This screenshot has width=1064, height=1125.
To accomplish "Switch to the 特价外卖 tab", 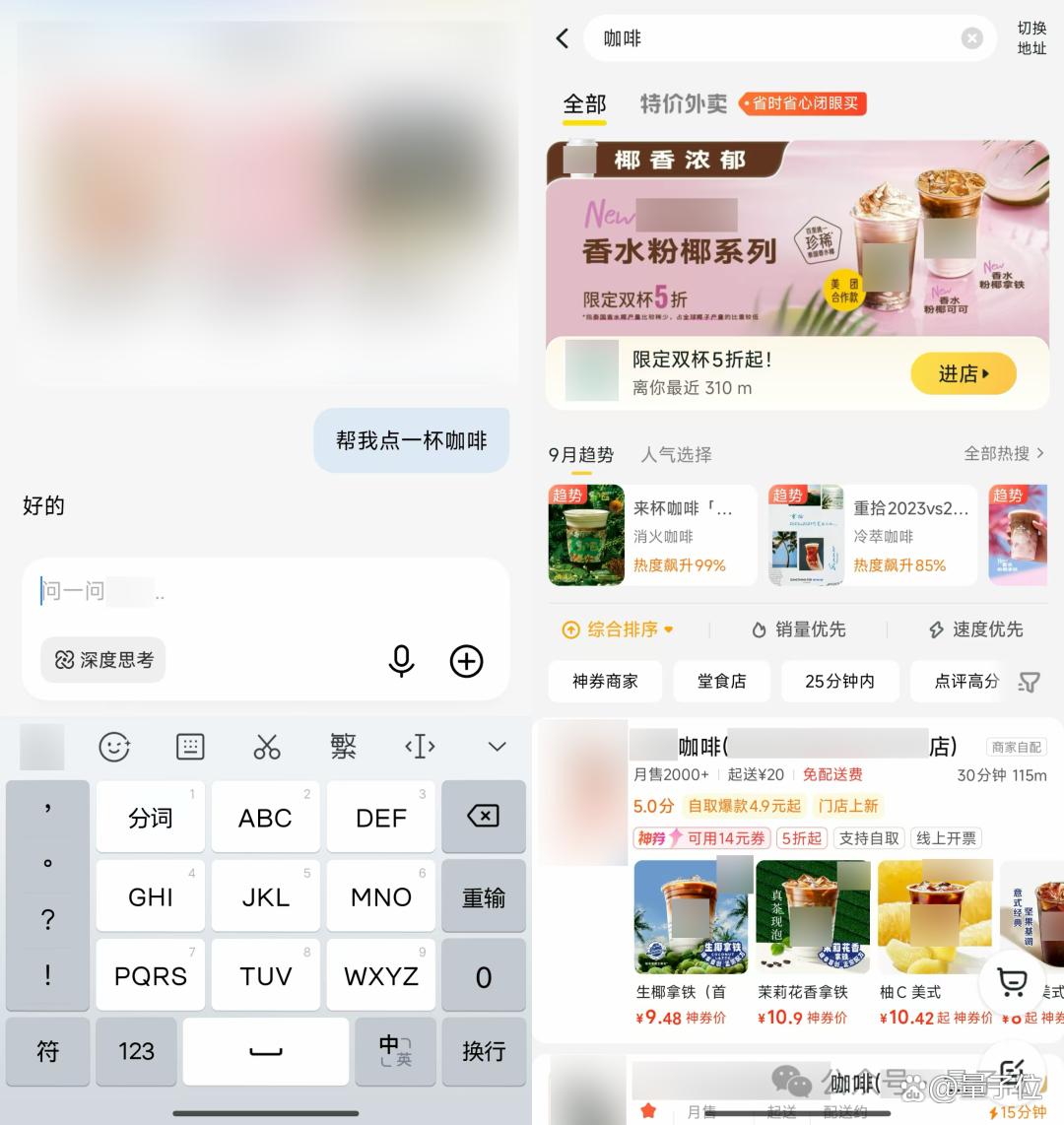I will coord(683,104).
